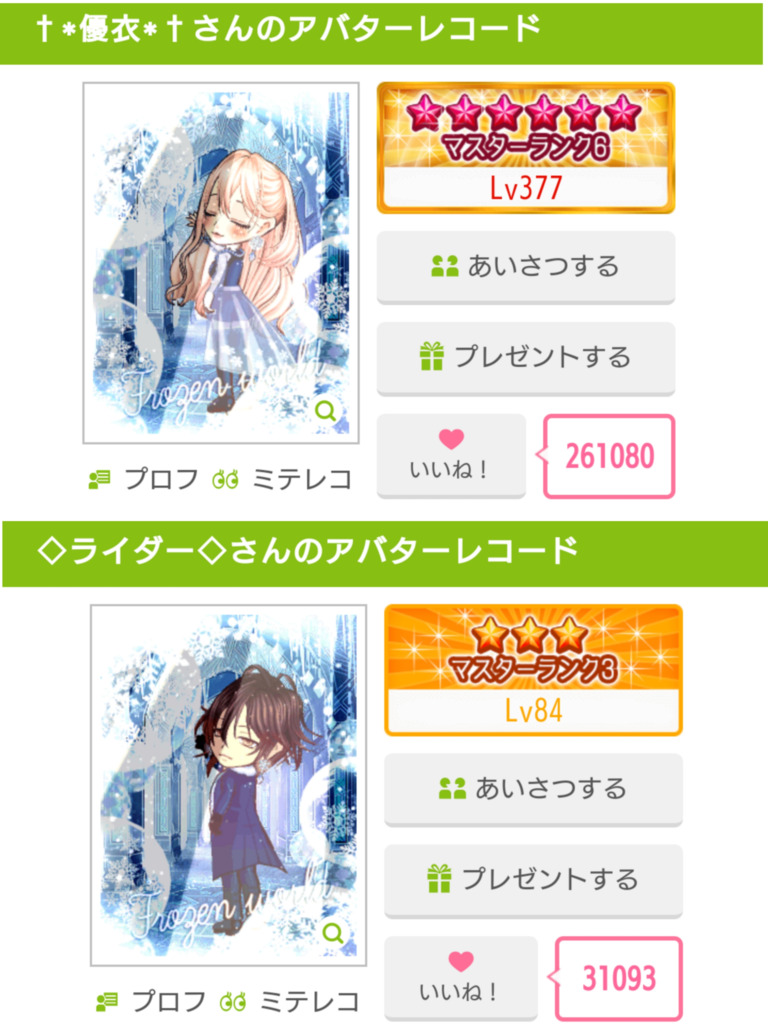Tap あいさつする for ◇ライダー◇
768x1024 pixels.
[x=533, y=788]
